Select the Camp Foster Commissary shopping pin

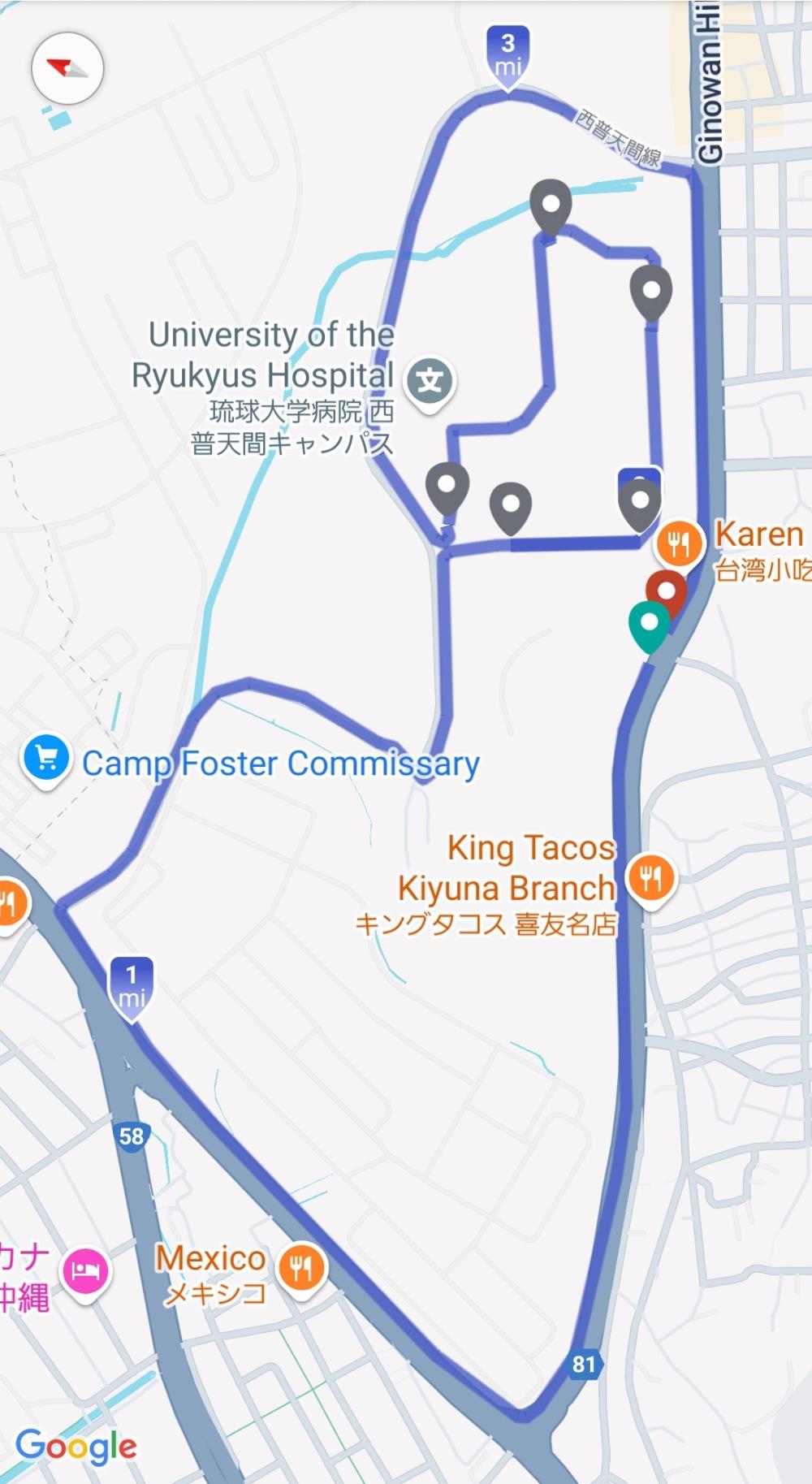46,758
